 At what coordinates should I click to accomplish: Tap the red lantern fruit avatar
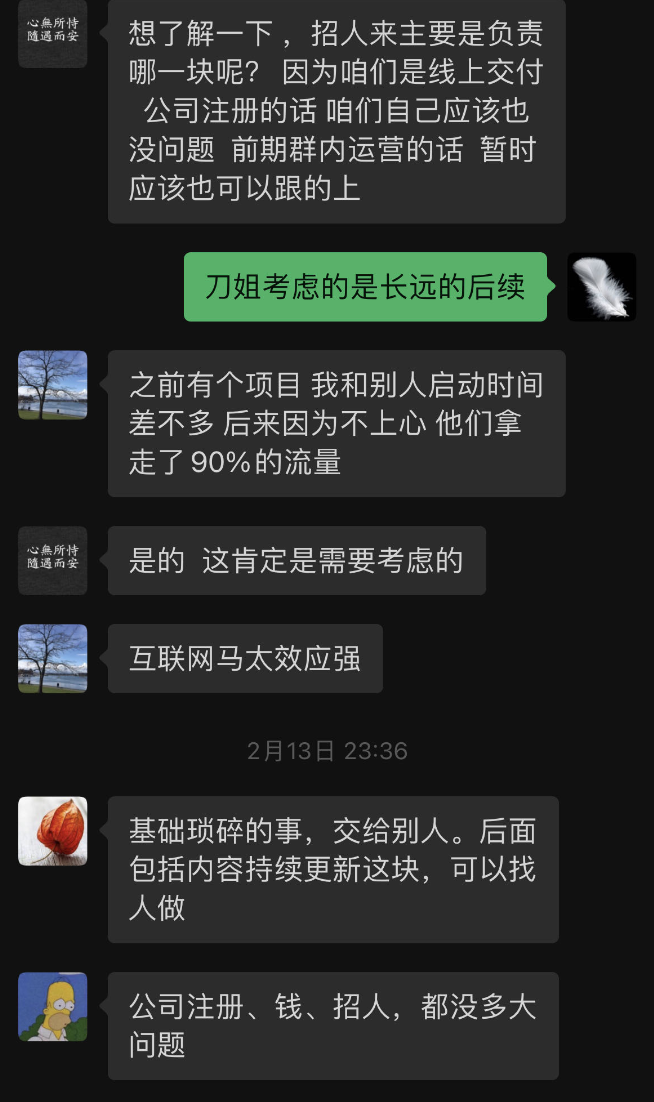(x=53, y=830)
